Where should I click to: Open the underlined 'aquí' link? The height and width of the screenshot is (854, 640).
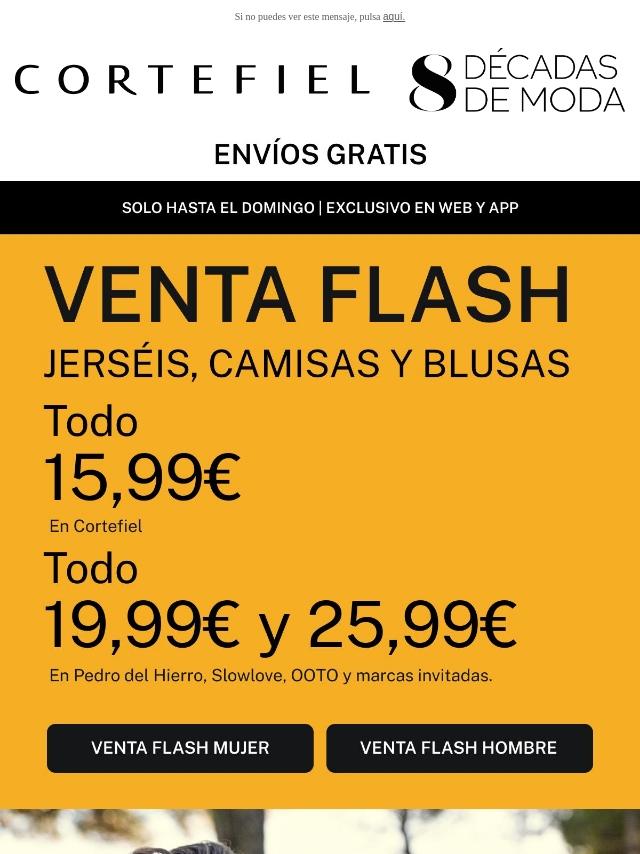(x=393, y=17)
